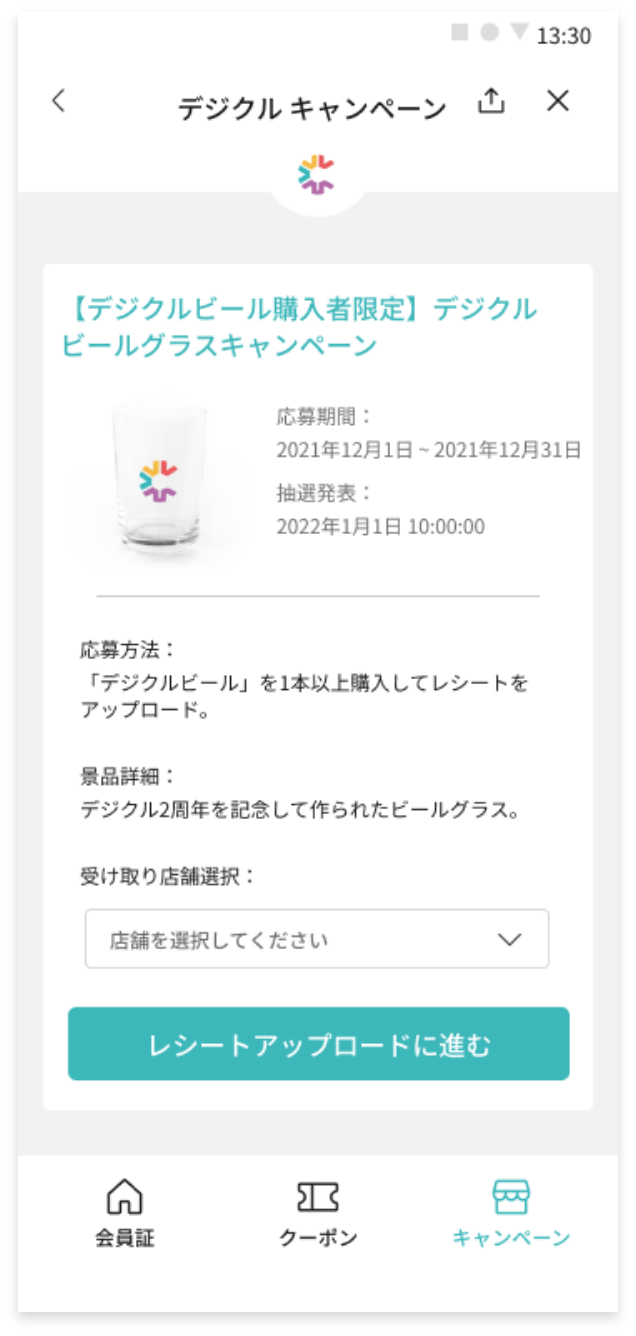Screen dimensions: 636x1336
Task: Share this campaign page
Action: [491, 101]
